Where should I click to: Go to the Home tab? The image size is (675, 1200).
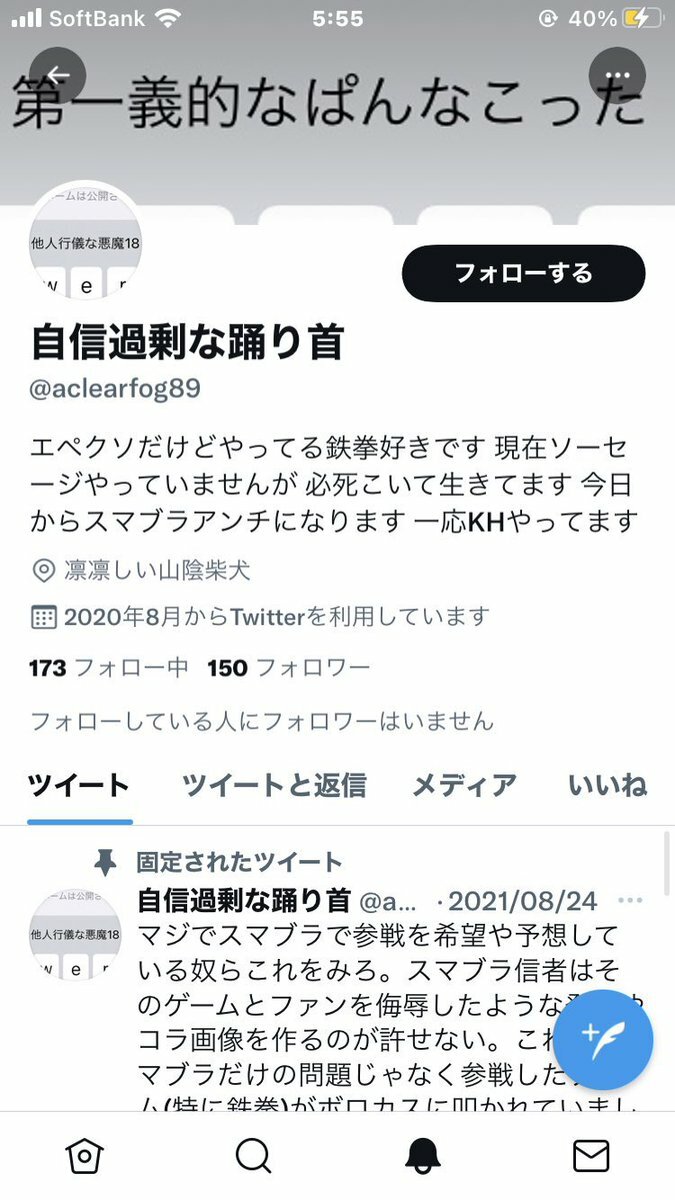tap(83, 1156)
